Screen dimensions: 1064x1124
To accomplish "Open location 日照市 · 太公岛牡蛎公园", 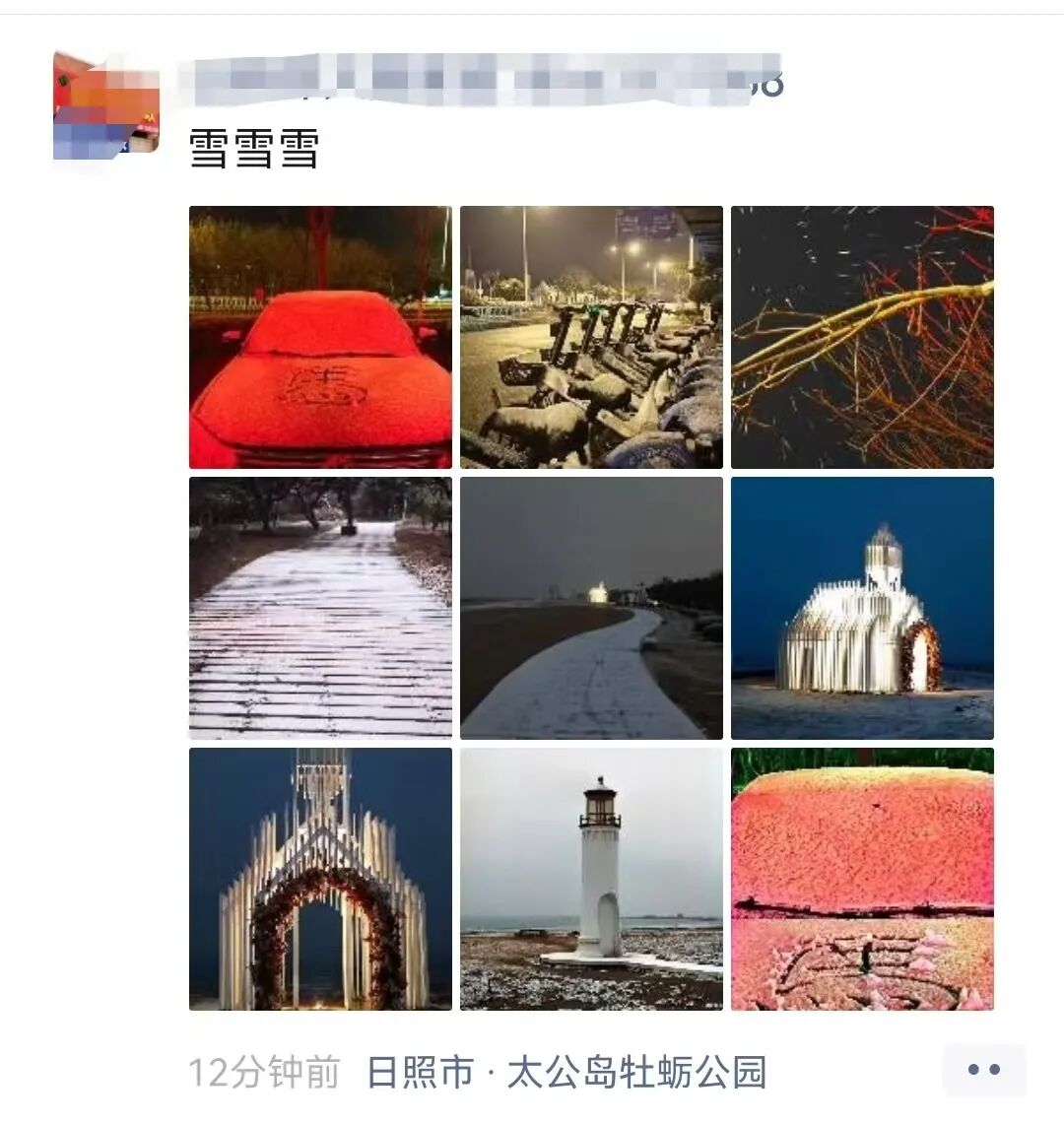I will click(566, 1072).
